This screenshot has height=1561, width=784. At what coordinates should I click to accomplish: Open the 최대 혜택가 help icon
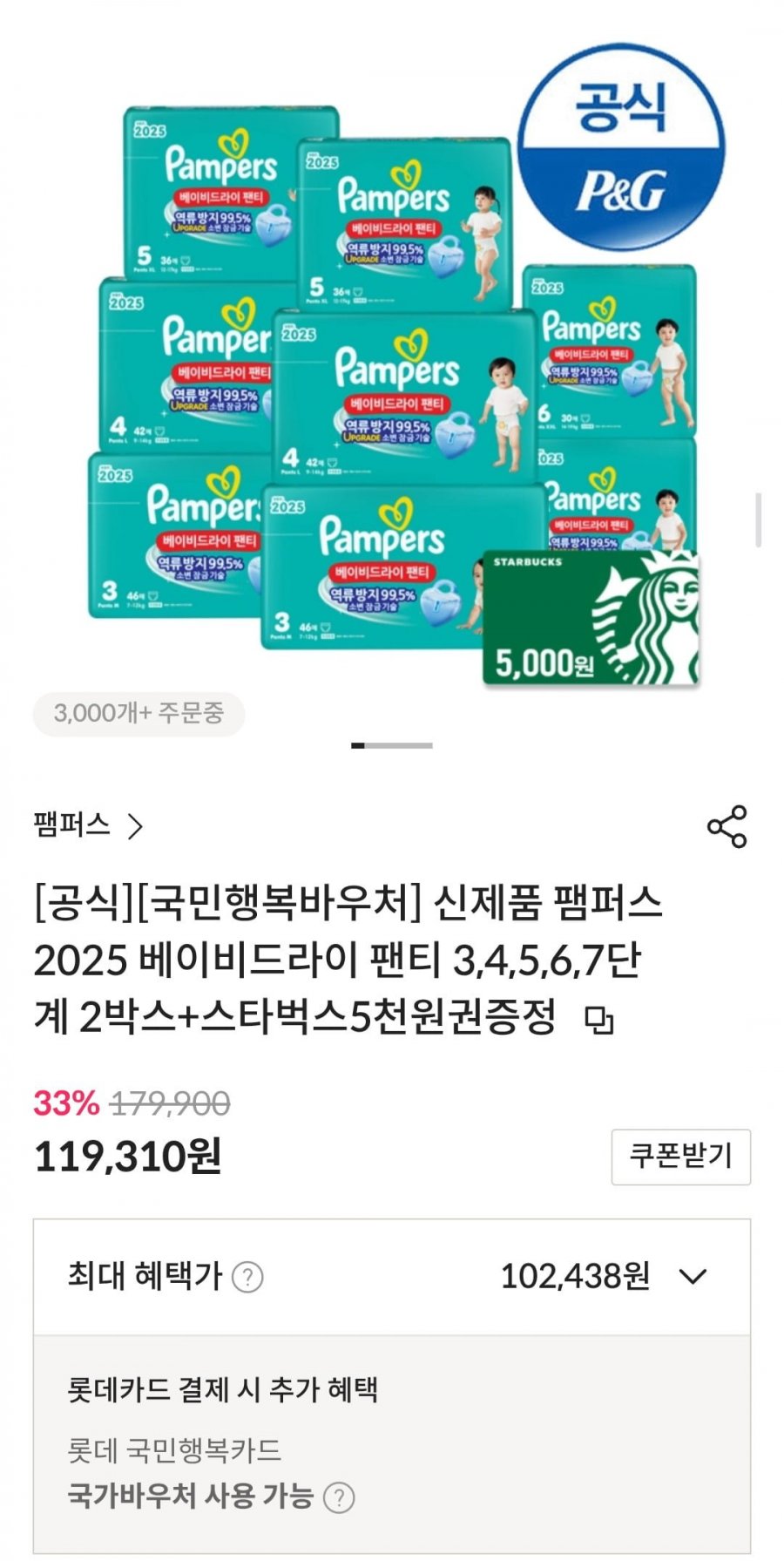247,1278
